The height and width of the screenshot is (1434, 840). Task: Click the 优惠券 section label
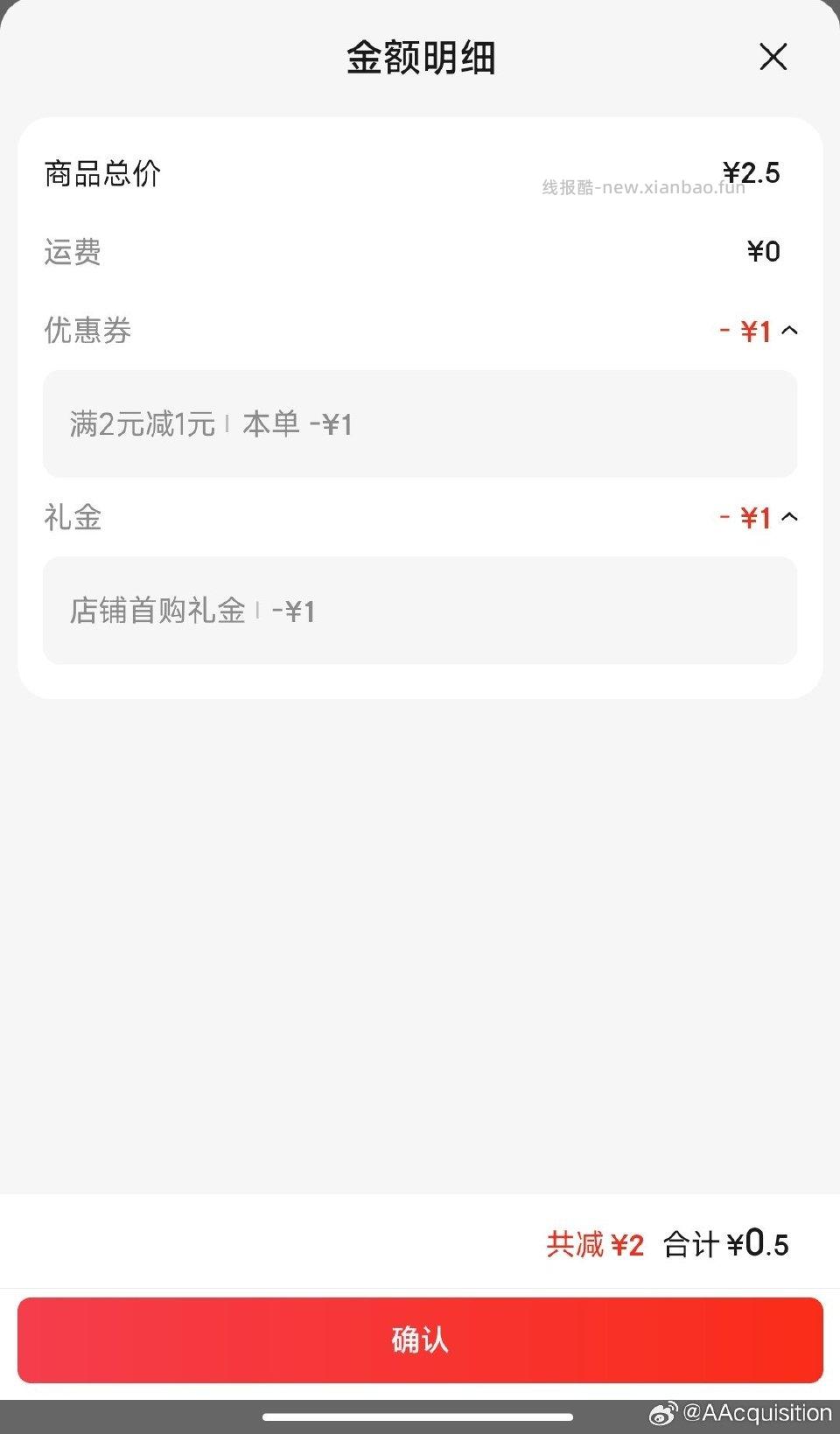[x=87, y=332]
